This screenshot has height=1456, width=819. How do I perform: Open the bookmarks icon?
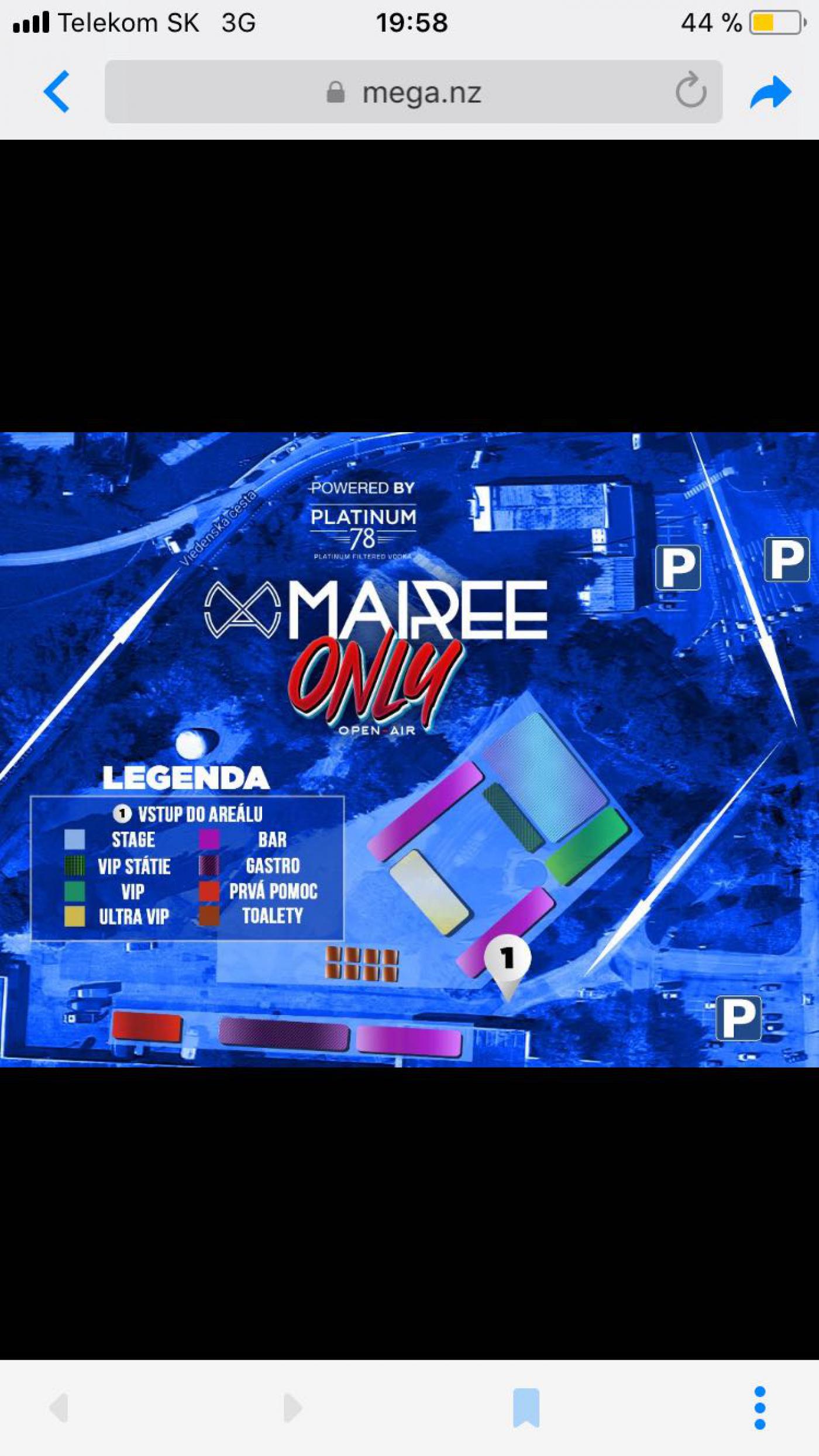tap(526, 1407)
